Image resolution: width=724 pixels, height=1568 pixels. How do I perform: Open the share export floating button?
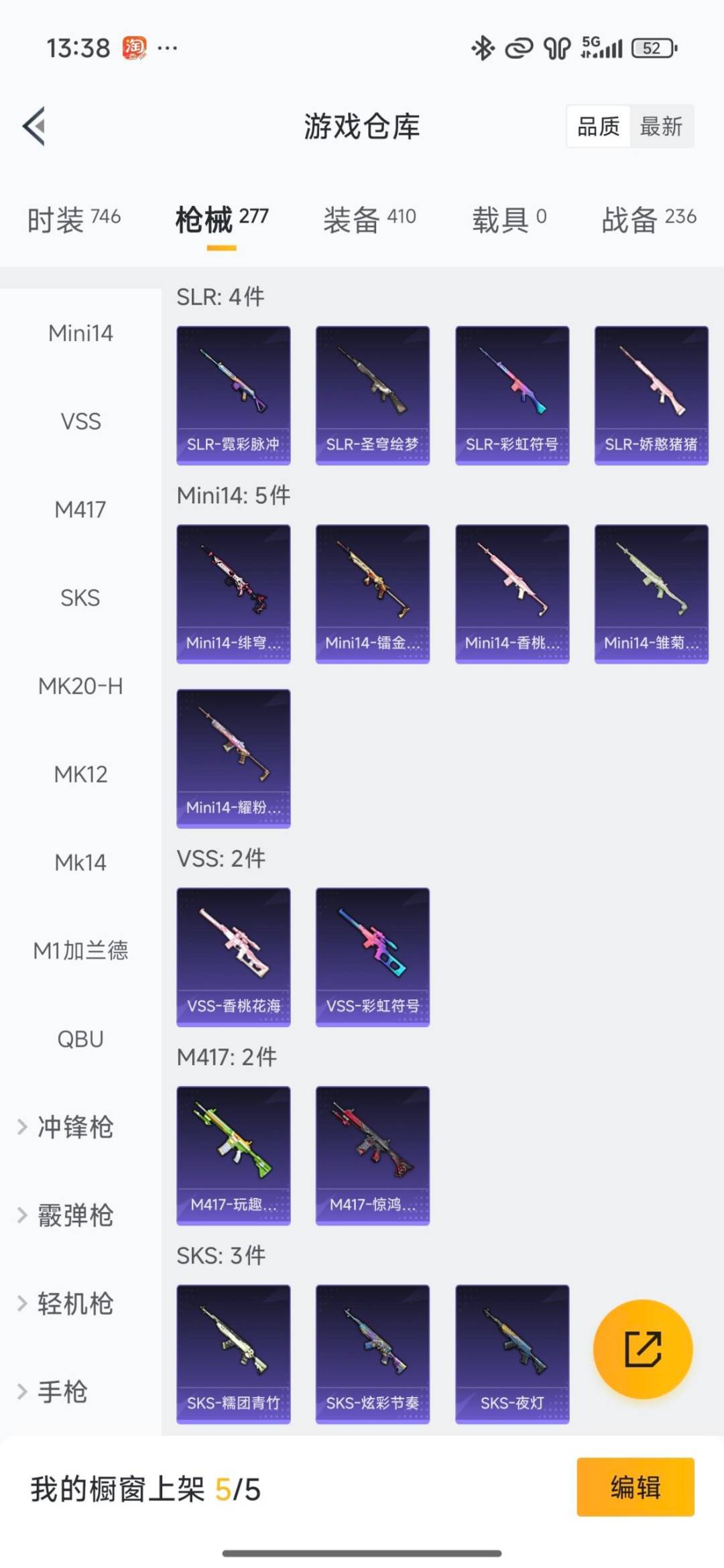642,1349
